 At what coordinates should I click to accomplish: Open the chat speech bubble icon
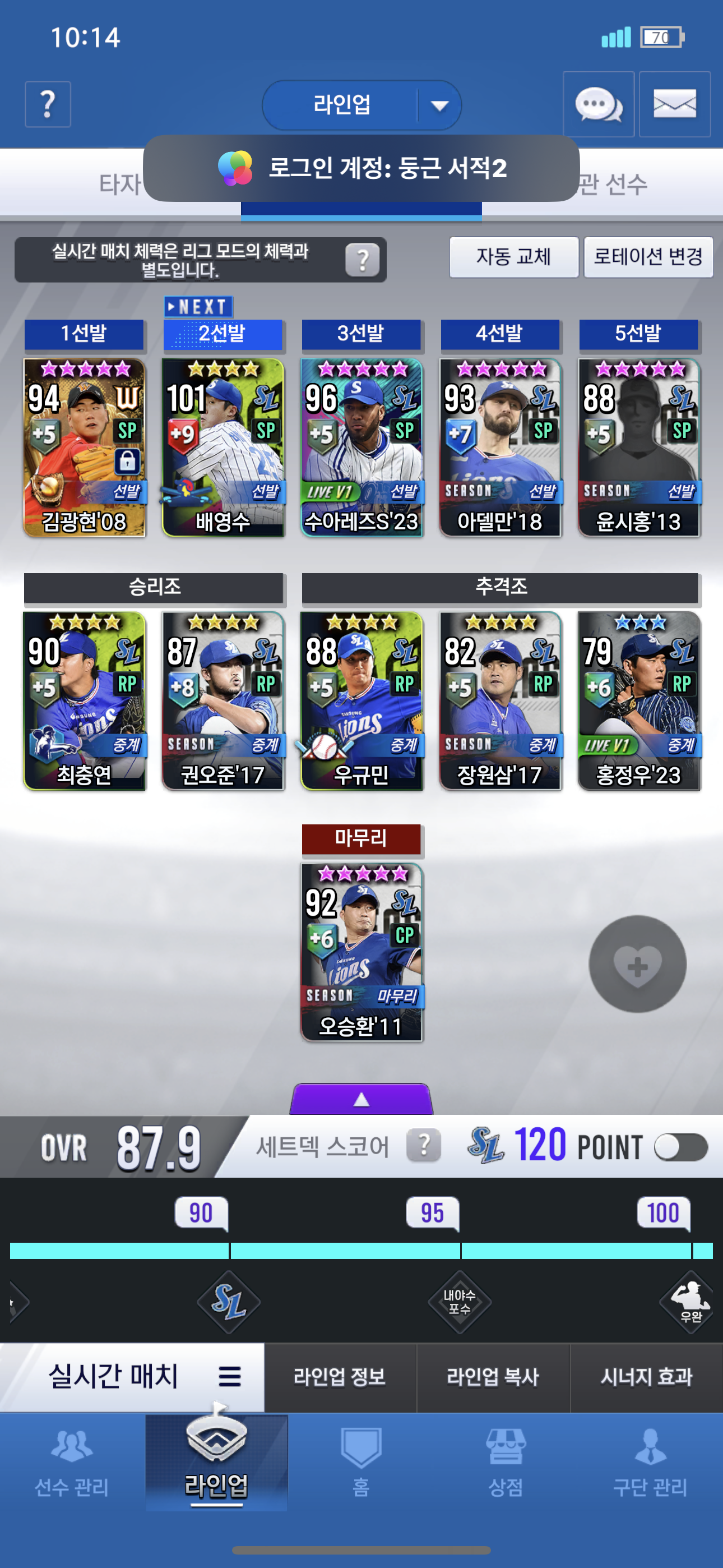(x=598, y=104)
